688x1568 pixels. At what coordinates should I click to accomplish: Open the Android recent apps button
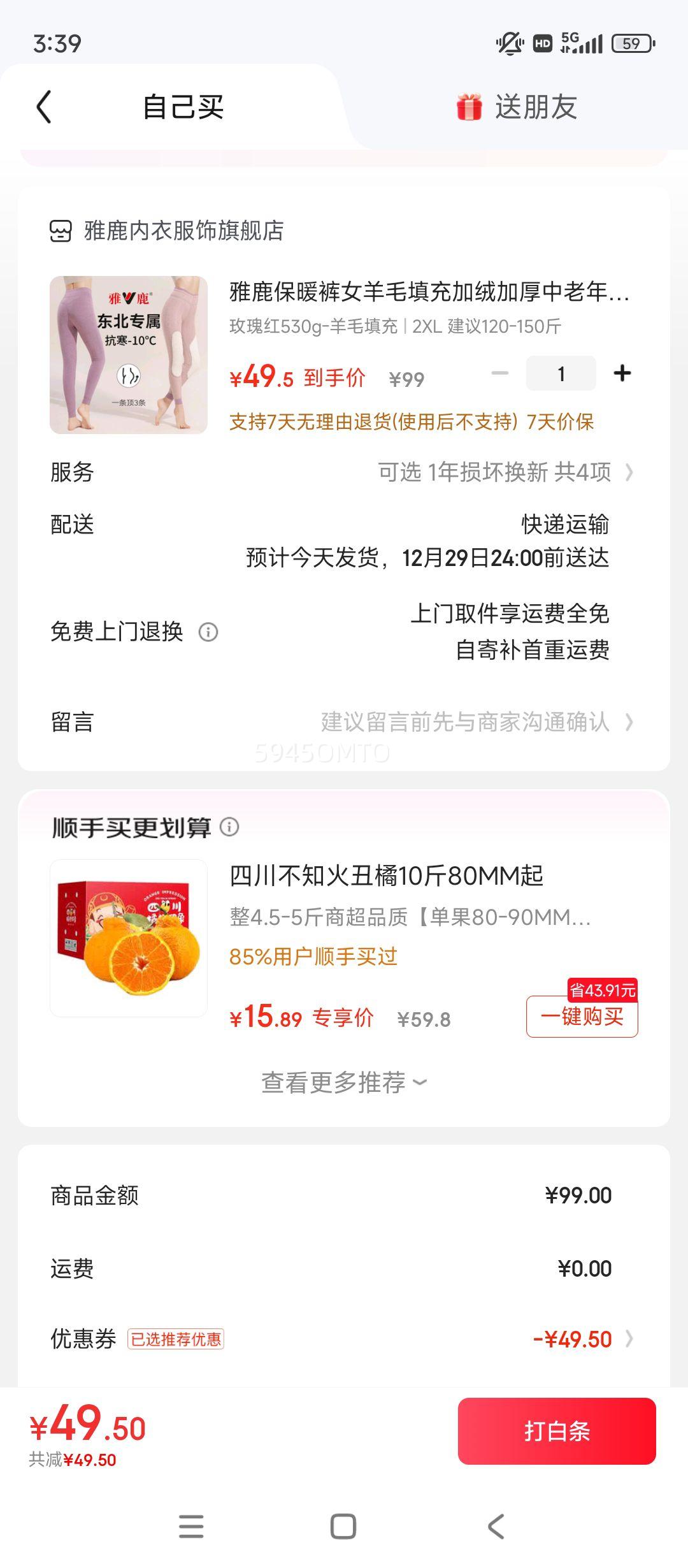pyautogui.click(x=190, y=1524)
